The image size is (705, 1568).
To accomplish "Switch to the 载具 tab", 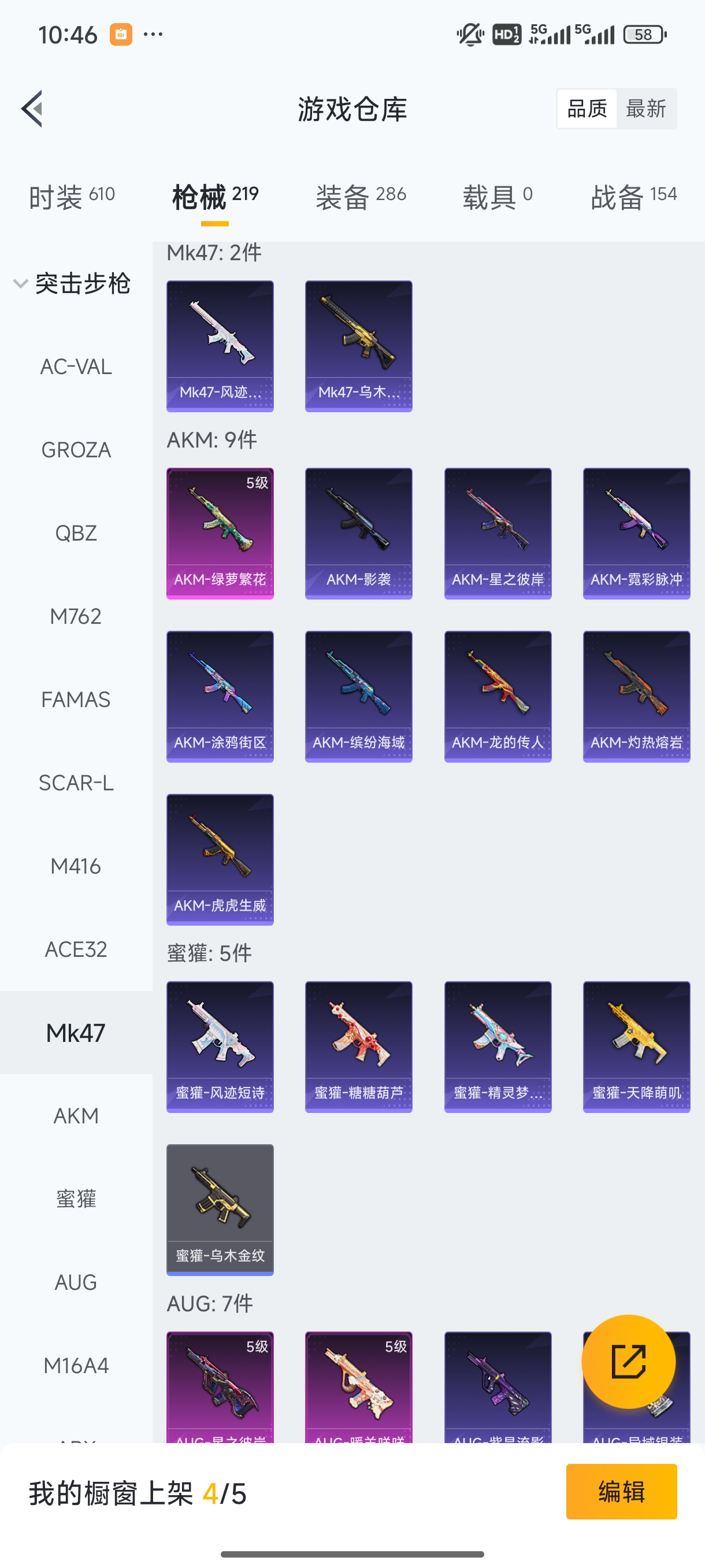I will click(497, 197).
